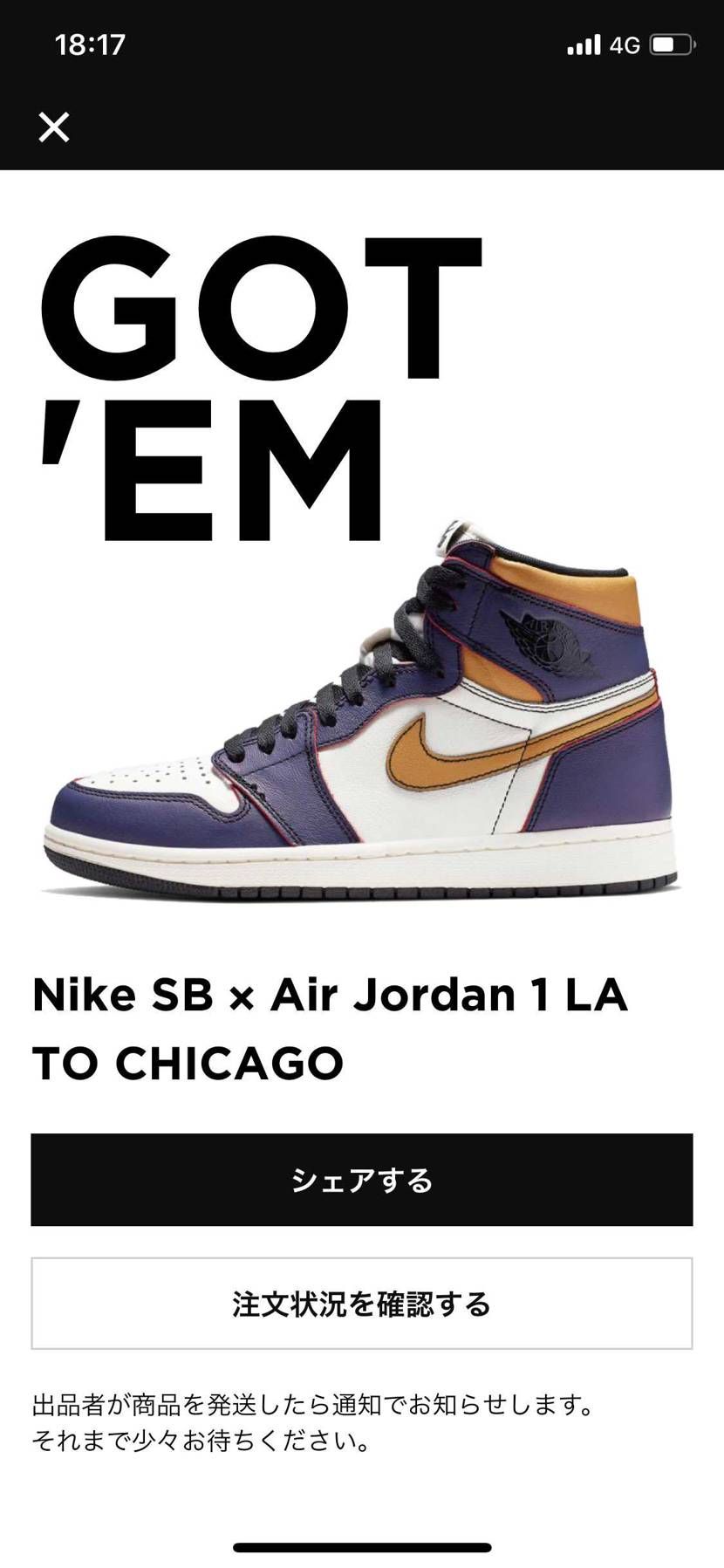Check order status via 注文状況を確認する
The width and height of the screenshot is (724, 1568).
362,1304
